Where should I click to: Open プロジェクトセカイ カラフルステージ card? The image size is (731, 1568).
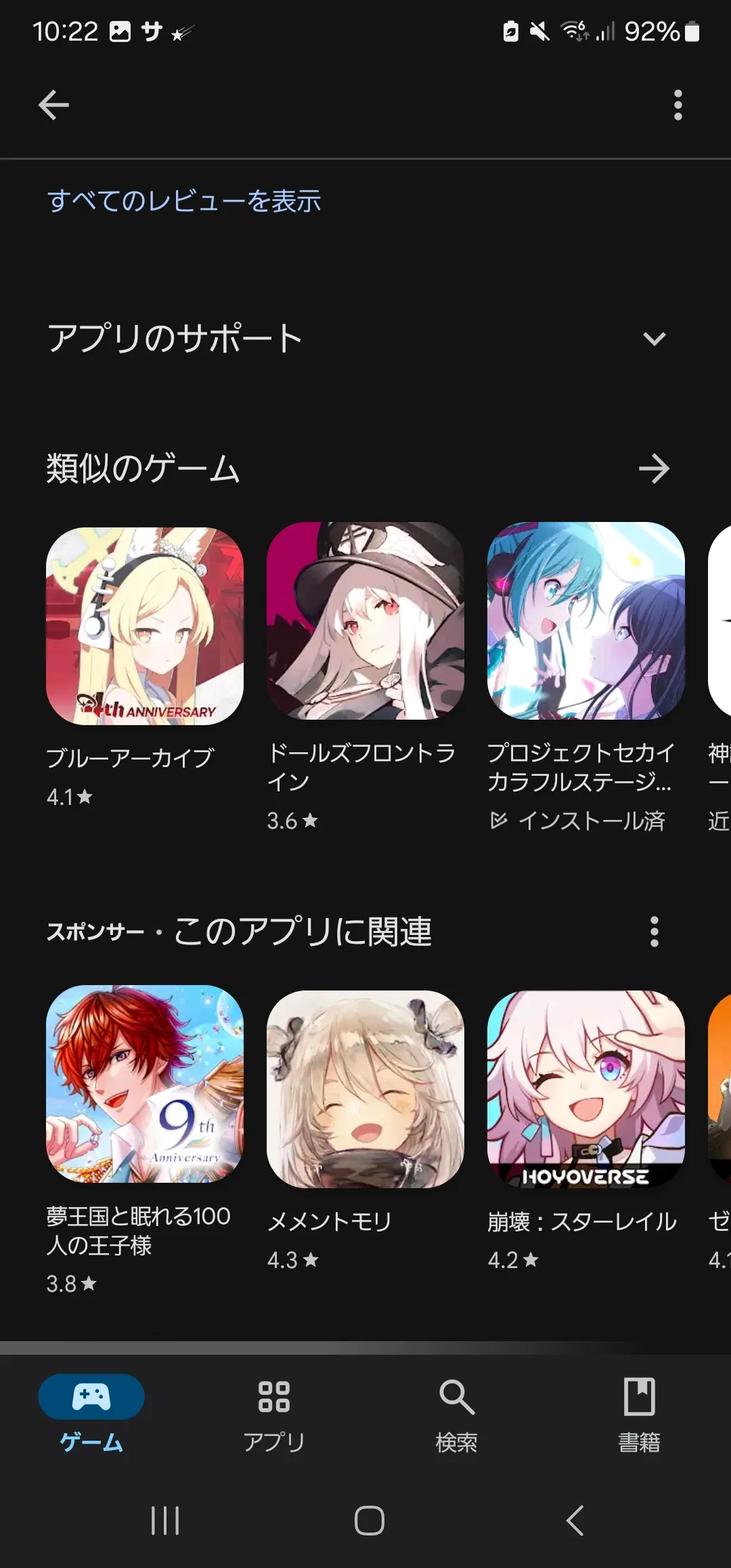pyautogui.click(x=586, y=621)
